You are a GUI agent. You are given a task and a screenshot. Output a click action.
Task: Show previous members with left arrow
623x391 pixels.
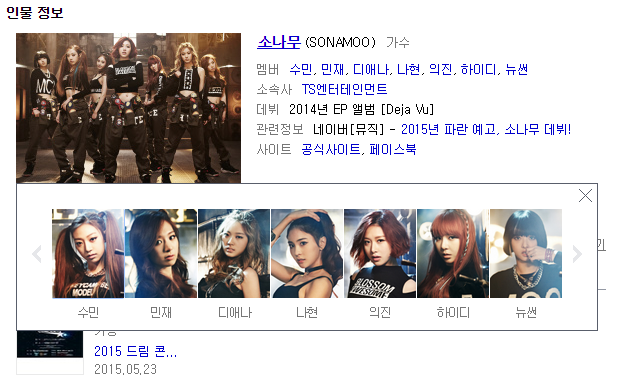(37, 254)
